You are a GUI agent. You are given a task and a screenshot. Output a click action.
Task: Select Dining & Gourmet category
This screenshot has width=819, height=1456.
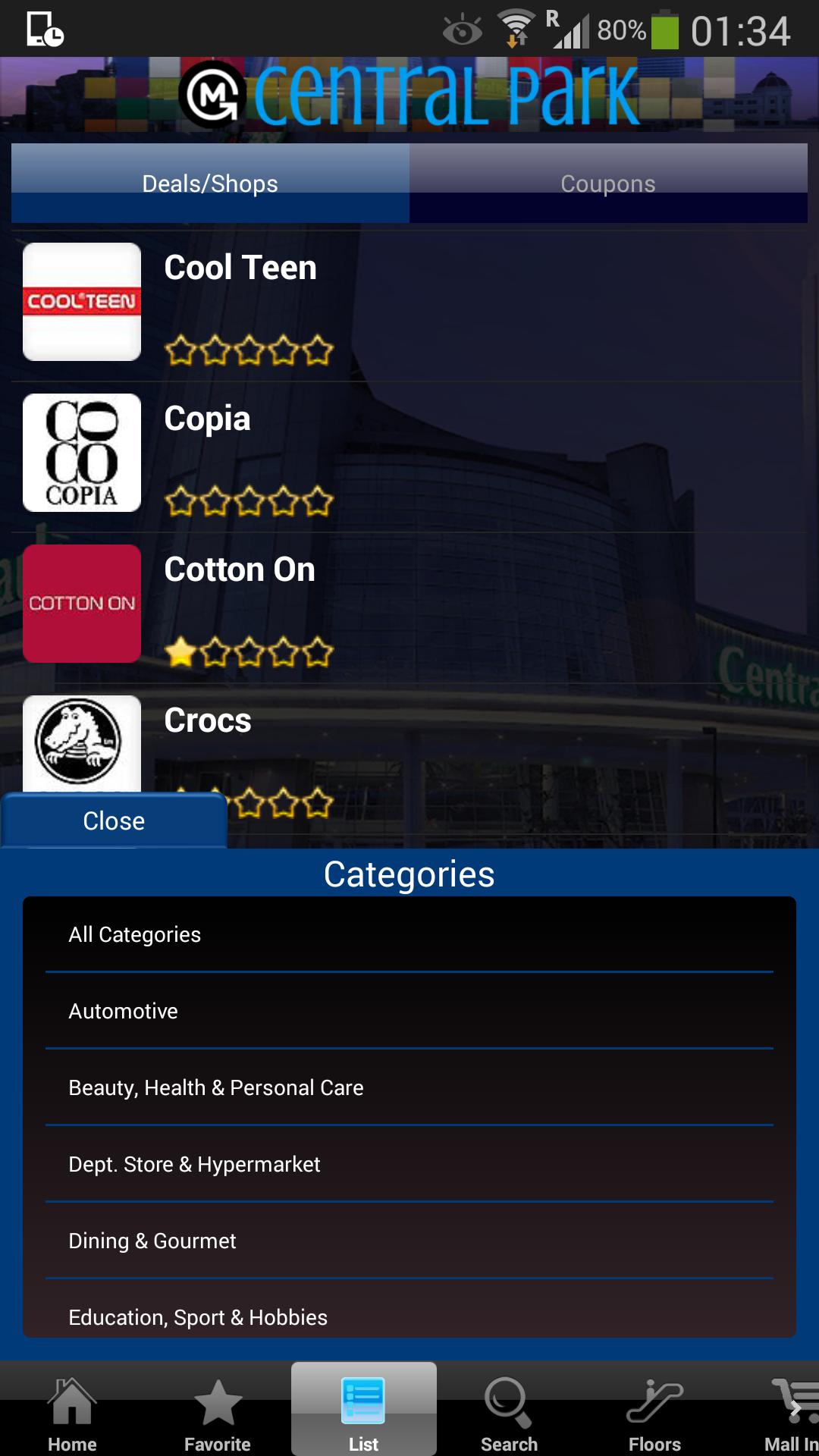pos(409,1241)
